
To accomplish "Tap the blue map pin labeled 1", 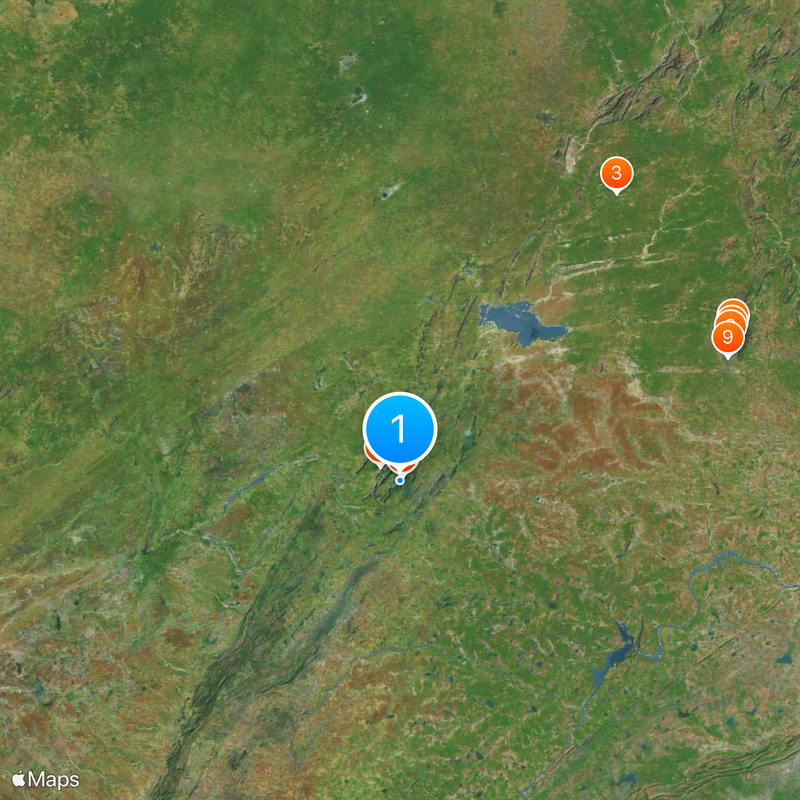I will tap(400, 430).
